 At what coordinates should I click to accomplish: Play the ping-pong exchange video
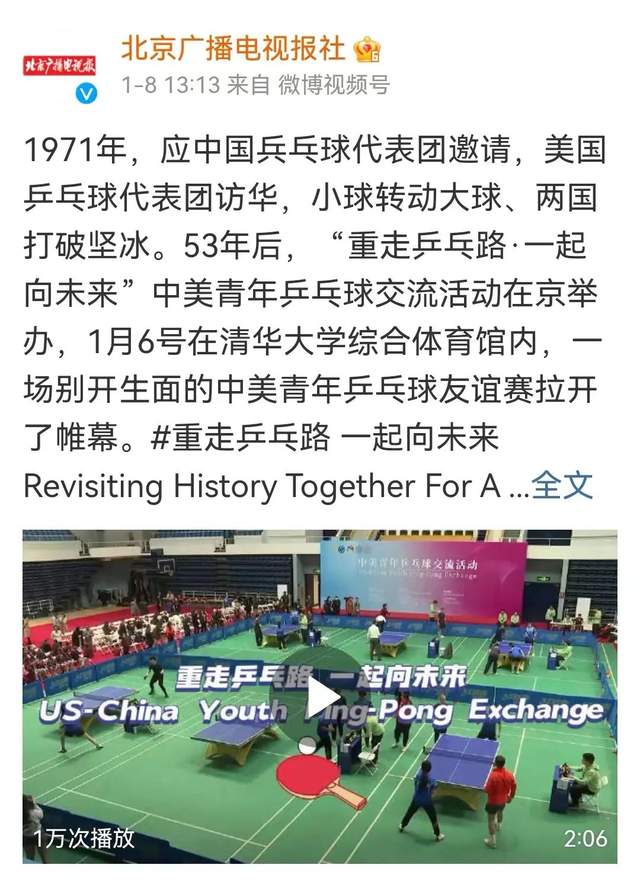click(x=321, y=696)
